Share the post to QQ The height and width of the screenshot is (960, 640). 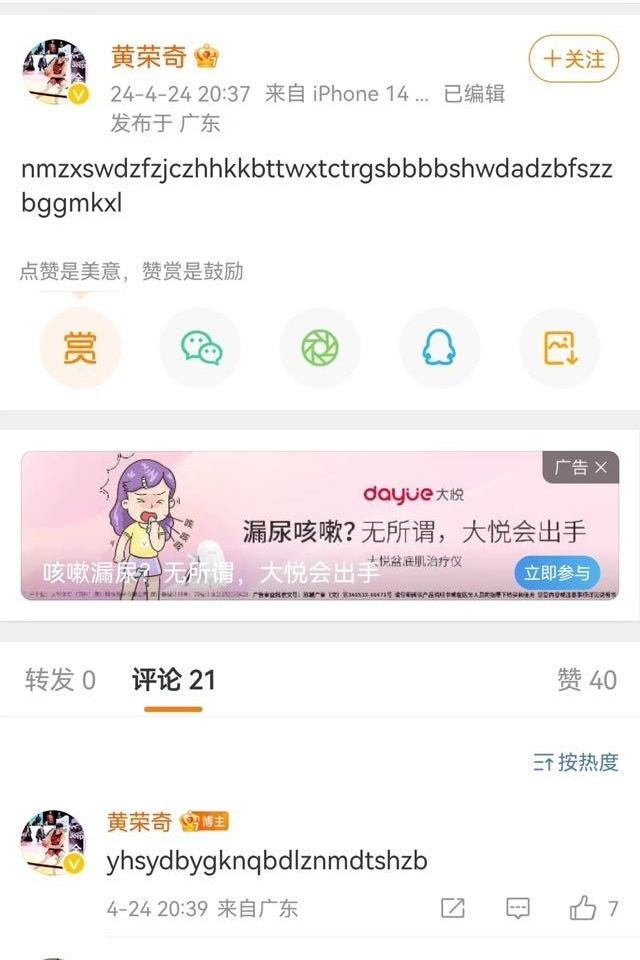pos(440,348)
